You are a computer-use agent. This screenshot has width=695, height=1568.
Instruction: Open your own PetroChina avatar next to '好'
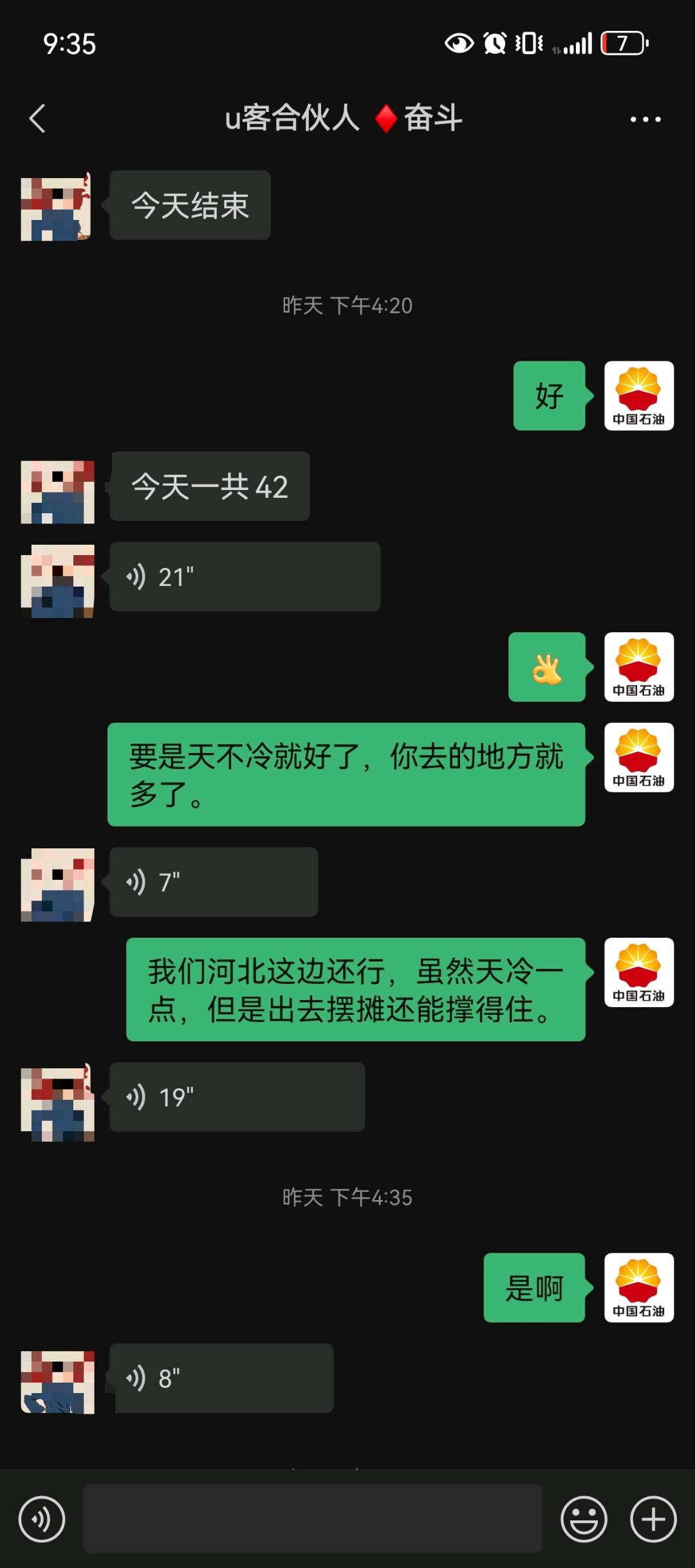tap(639, 395)
